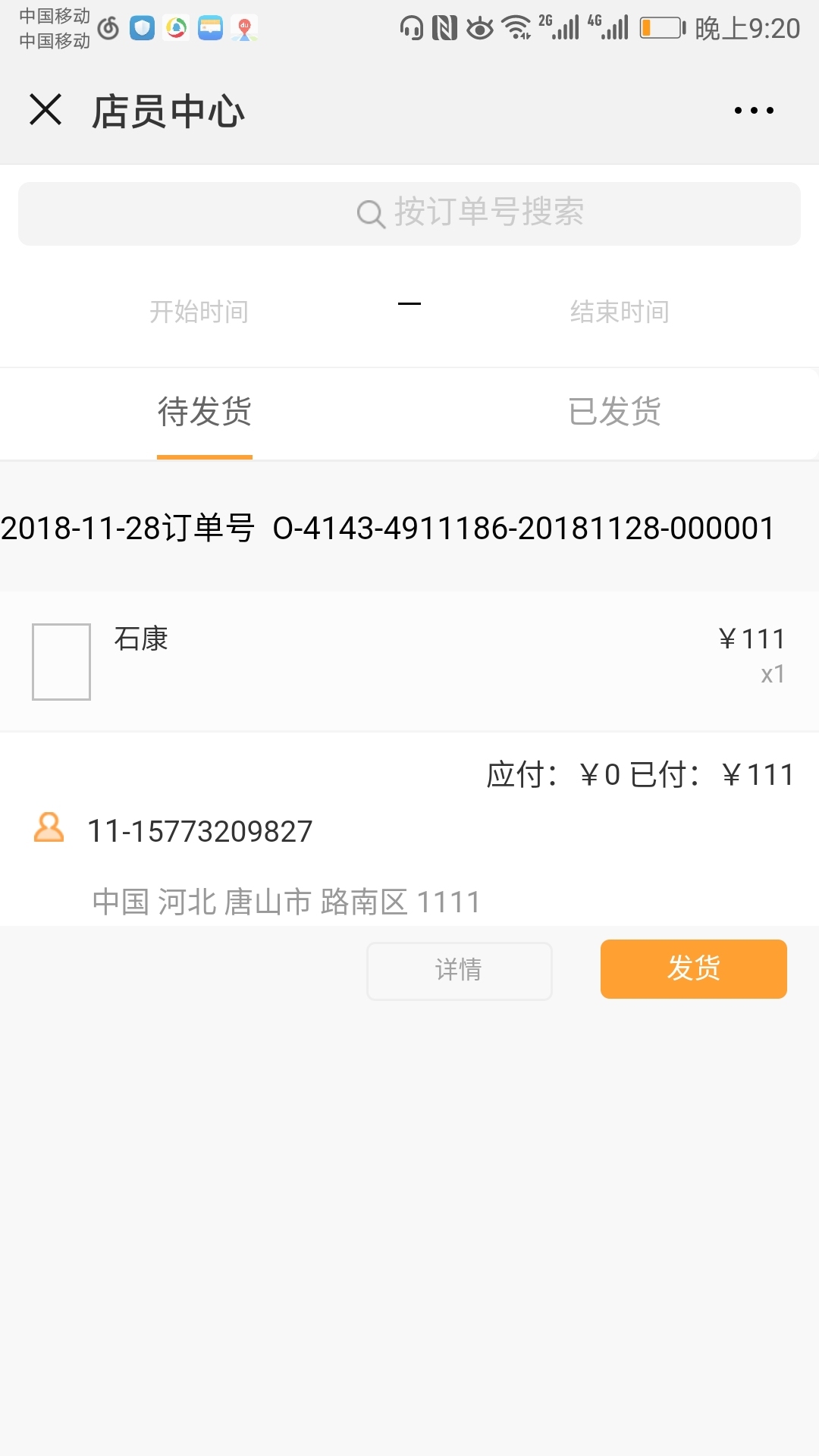The width and height of the screenshot is (819, 1456).
Task: Switch to the 已发货 tab
Action: coord(614,412)
